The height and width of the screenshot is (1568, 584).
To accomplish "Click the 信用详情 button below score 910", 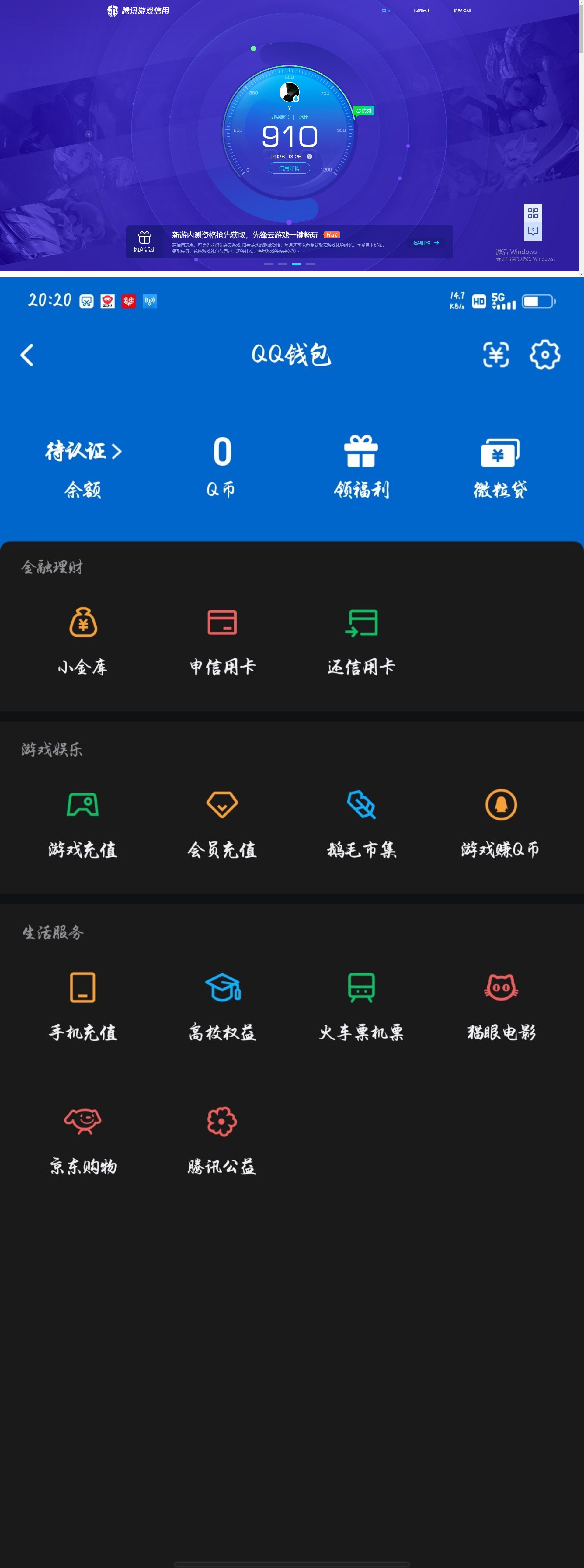I will (290, 168).
